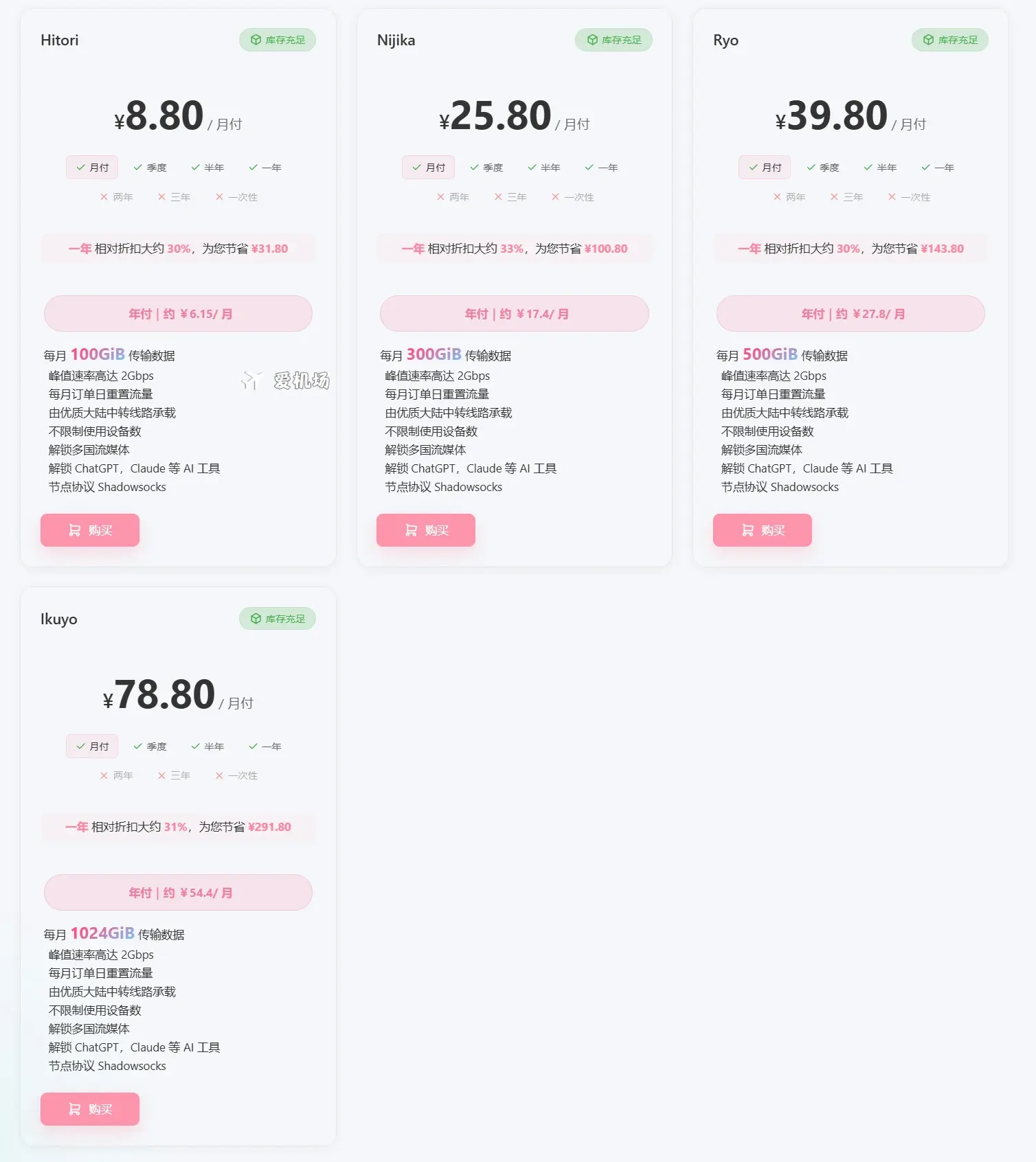This screenshot has width=1036, height=1162.
Task: Click the checkmark icon beside 月付 on Hitori
Action: pyautogui.click(x=79, y=166)
